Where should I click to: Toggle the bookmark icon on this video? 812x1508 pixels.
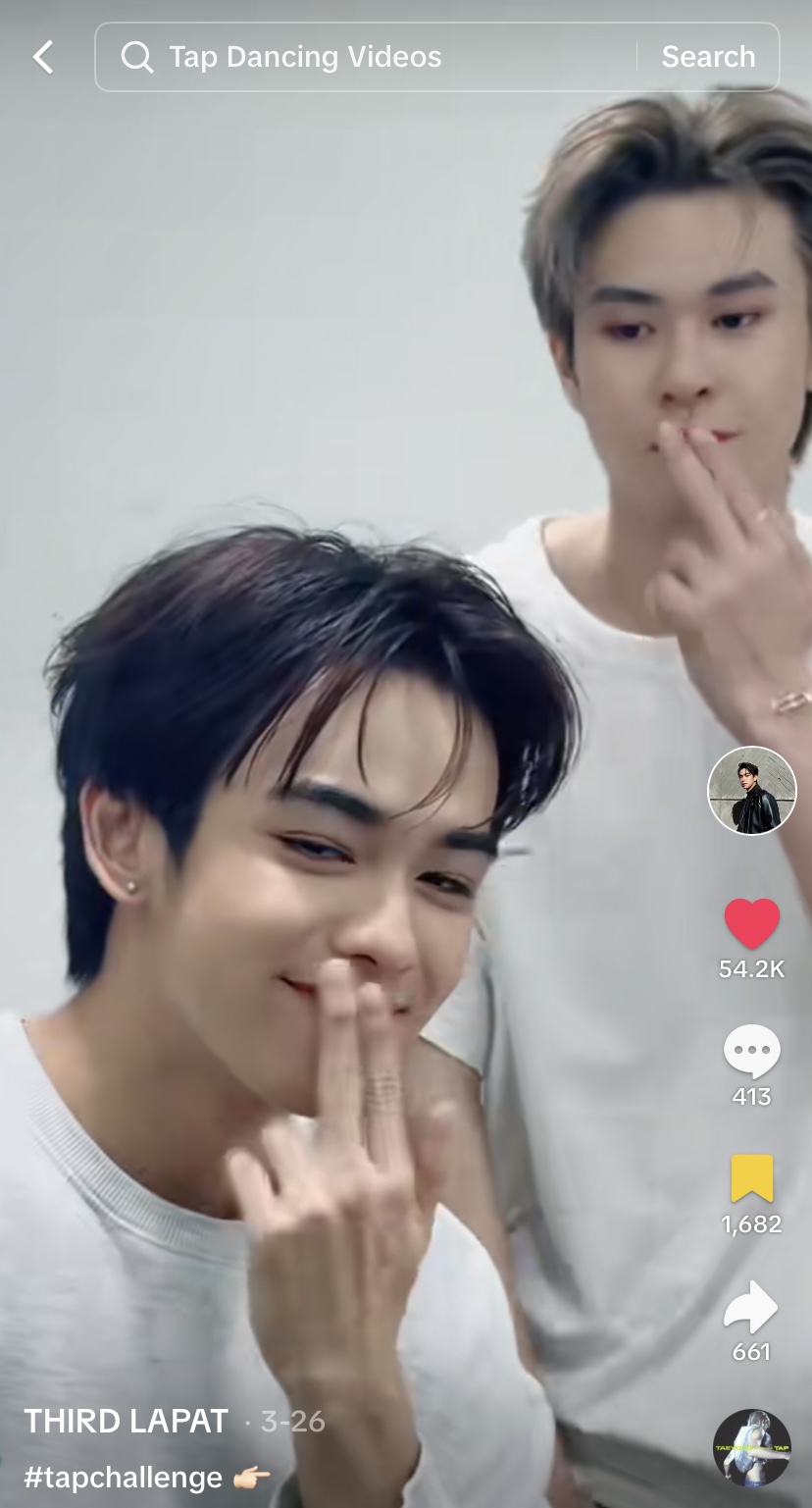click(751, 1178)
